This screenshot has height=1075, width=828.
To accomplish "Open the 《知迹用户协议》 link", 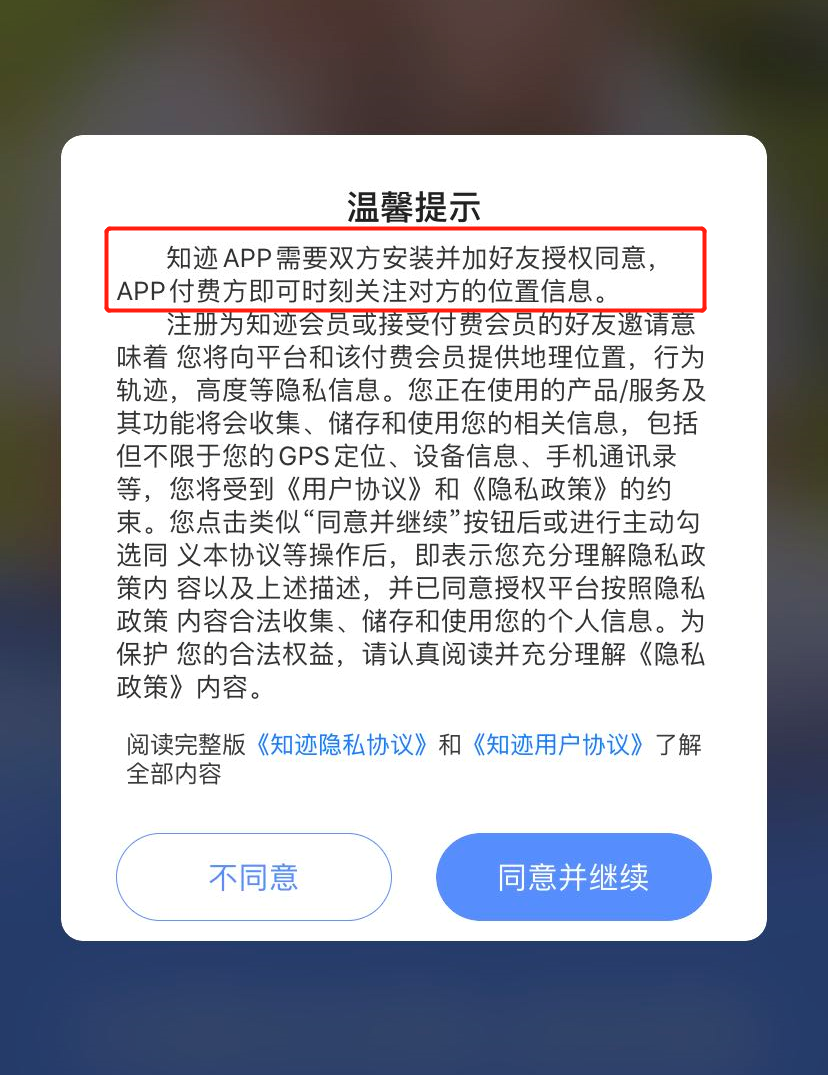I will (x=557, y=745).
